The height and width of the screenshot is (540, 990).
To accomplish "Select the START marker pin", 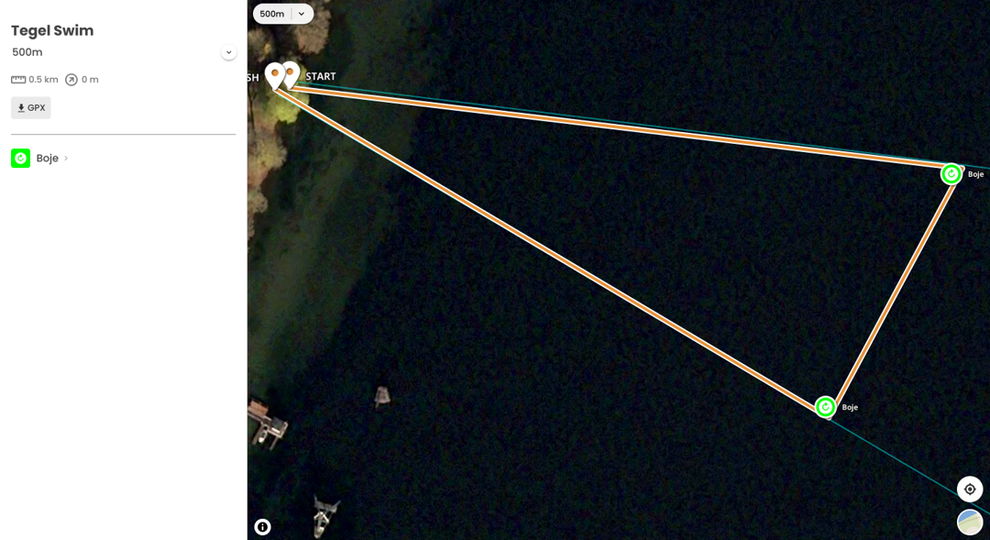I will click(x=291, y=74).
